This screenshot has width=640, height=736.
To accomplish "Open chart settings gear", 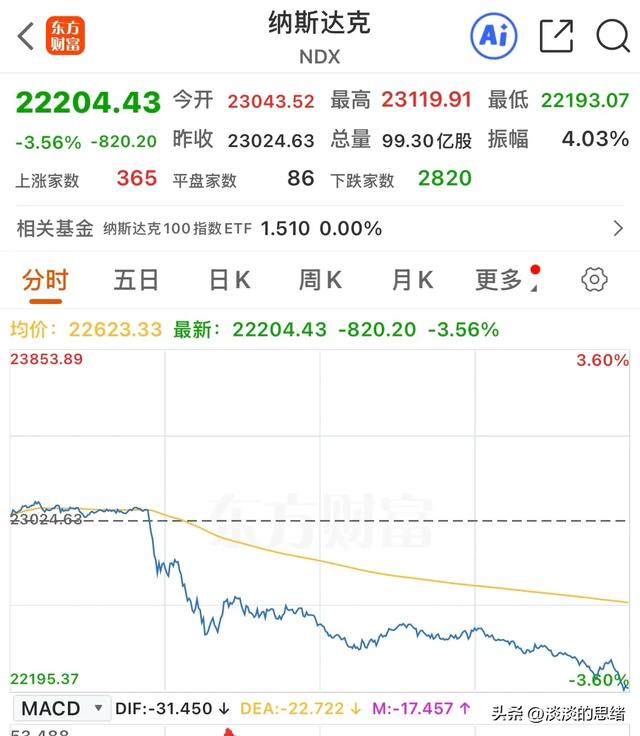I will pyautogui.click(x=594, y=280).
